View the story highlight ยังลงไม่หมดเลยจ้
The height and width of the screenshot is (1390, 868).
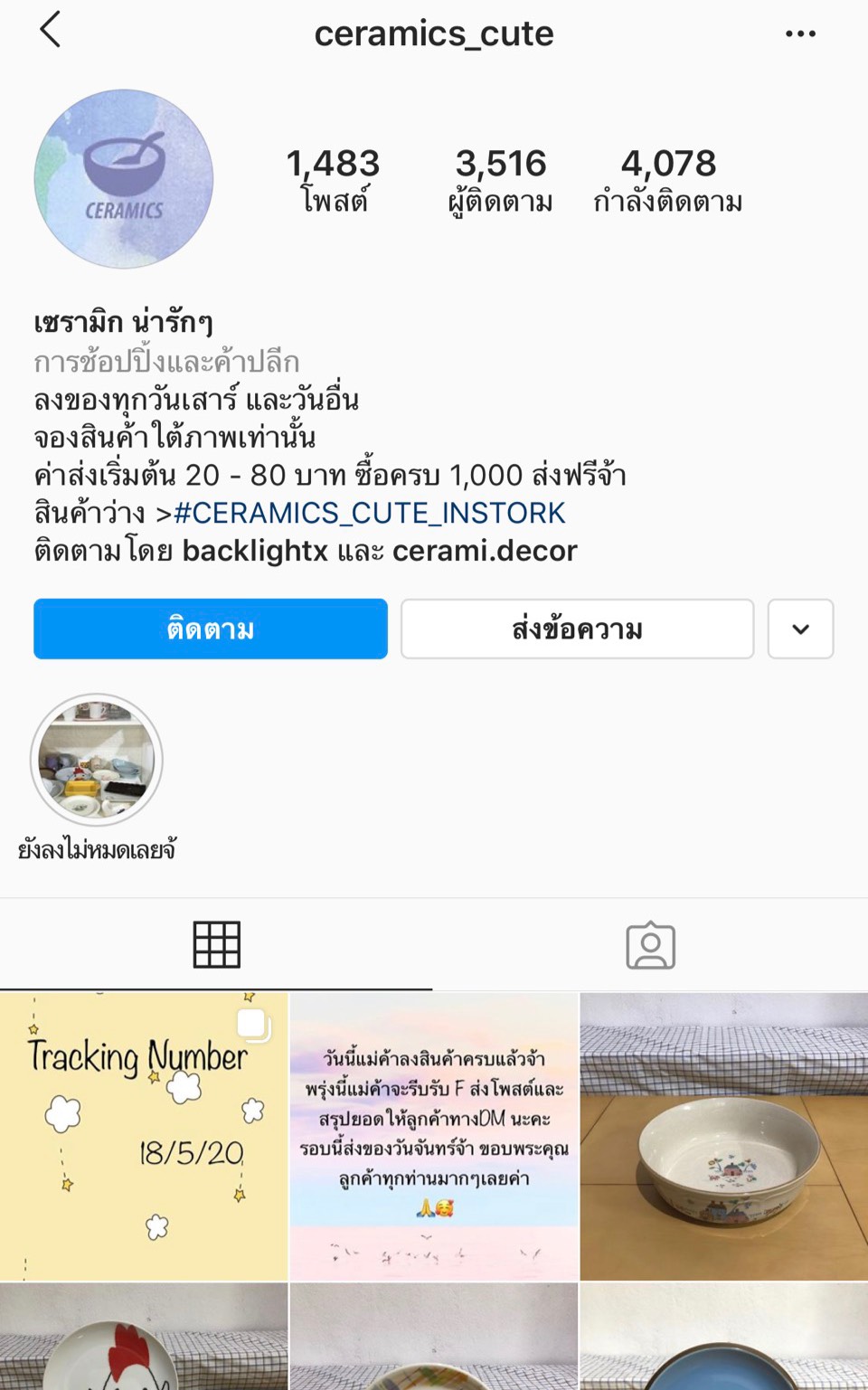coord(97,761)
